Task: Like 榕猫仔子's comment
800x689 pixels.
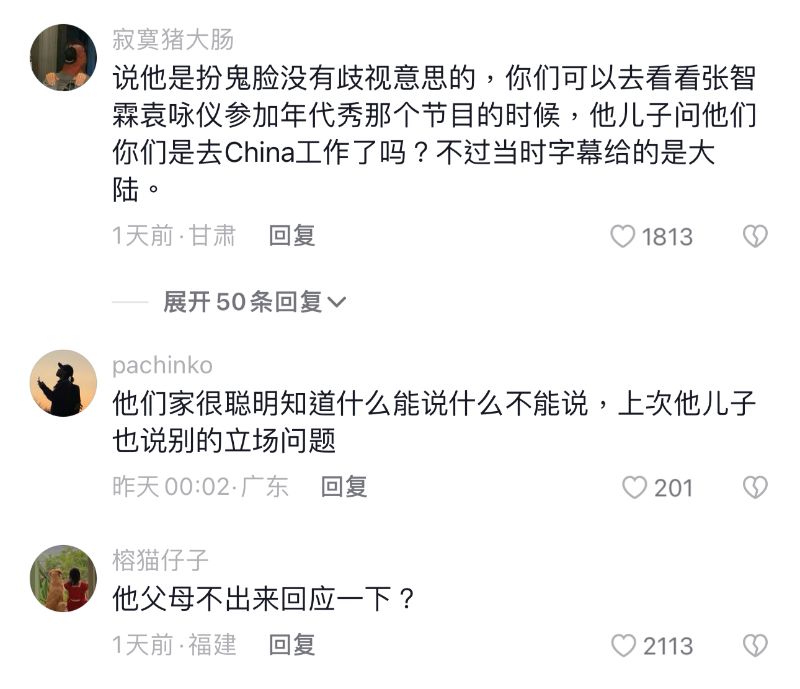Action: (623, 646)
